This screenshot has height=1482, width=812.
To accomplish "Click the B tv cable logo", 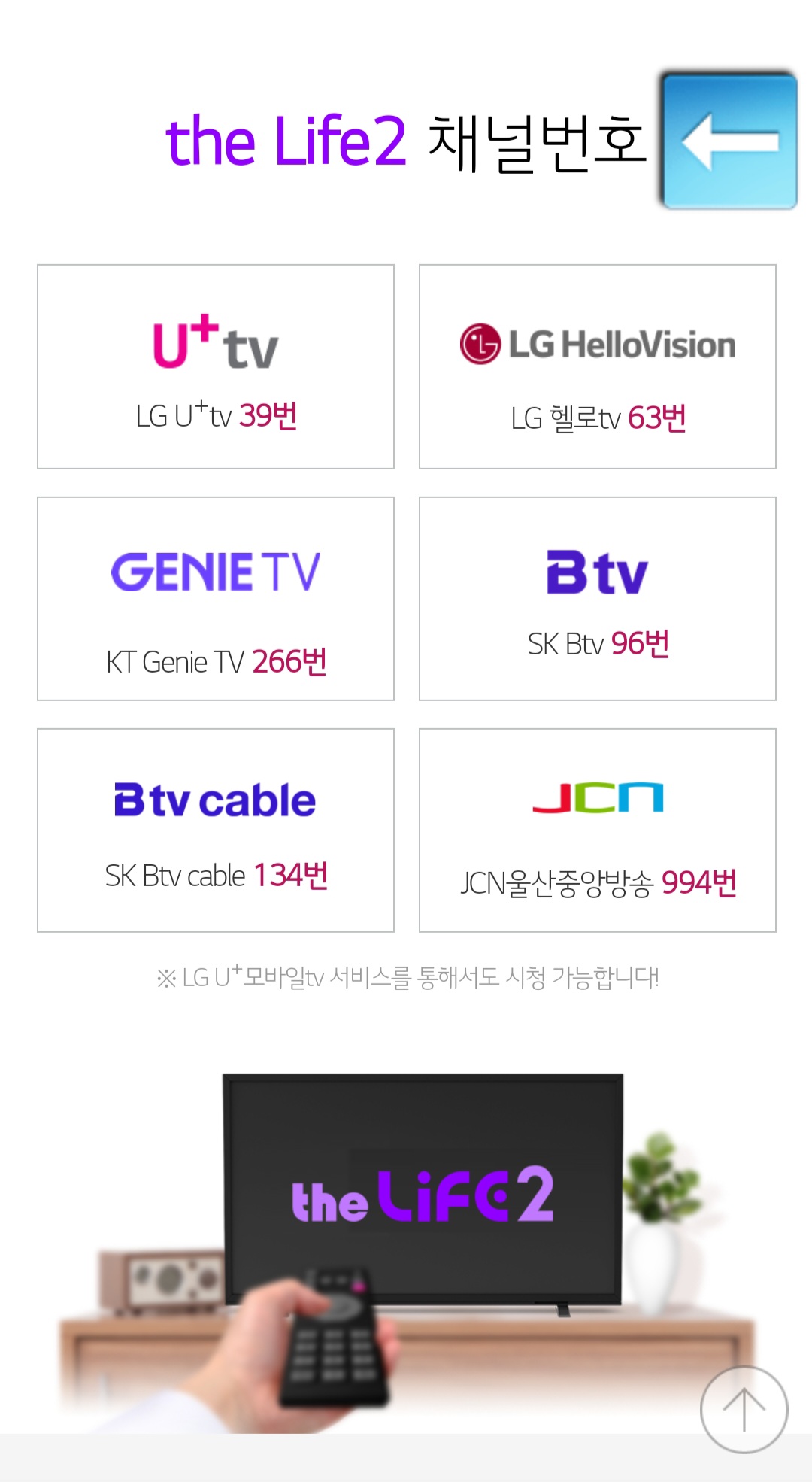I will tap(213, 800).
